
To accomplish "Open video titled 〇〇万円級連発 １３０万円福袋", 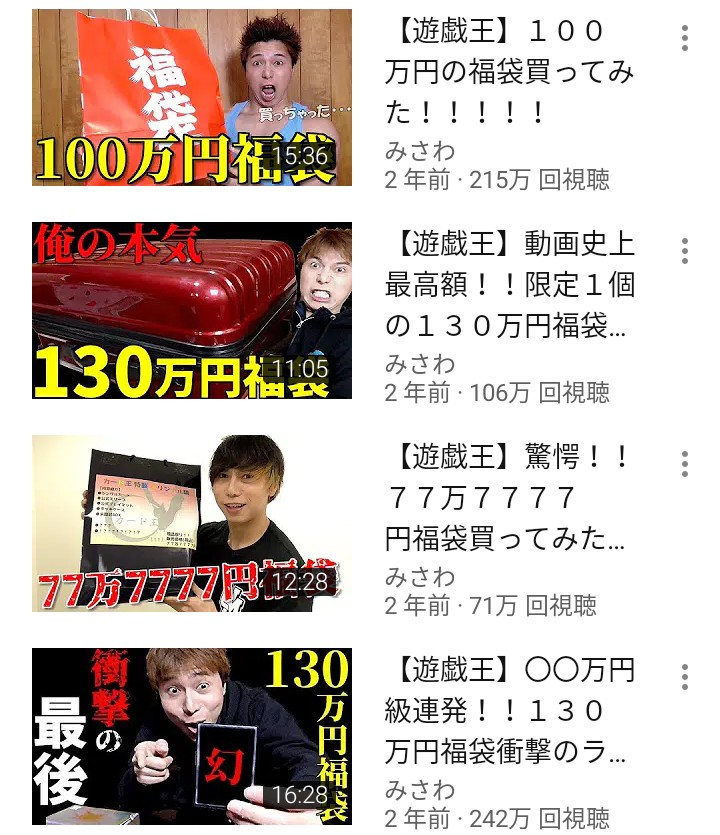I will click(x=509, y=711).
